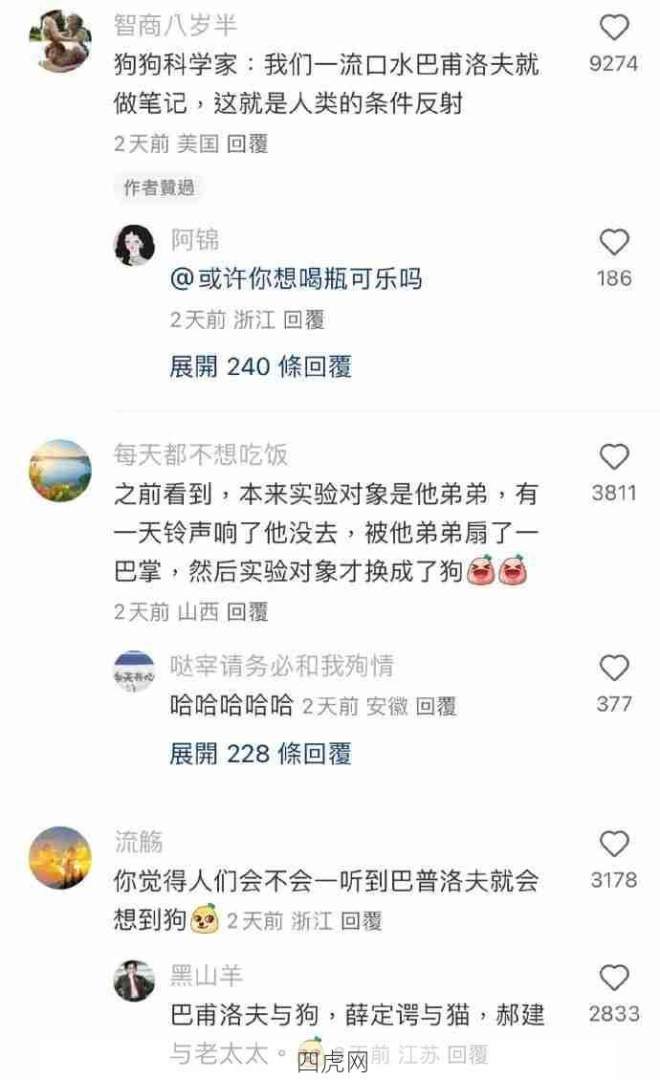Reply to 智商八岁半's comment
The image size is (660, 1080).
coord(247,144)
